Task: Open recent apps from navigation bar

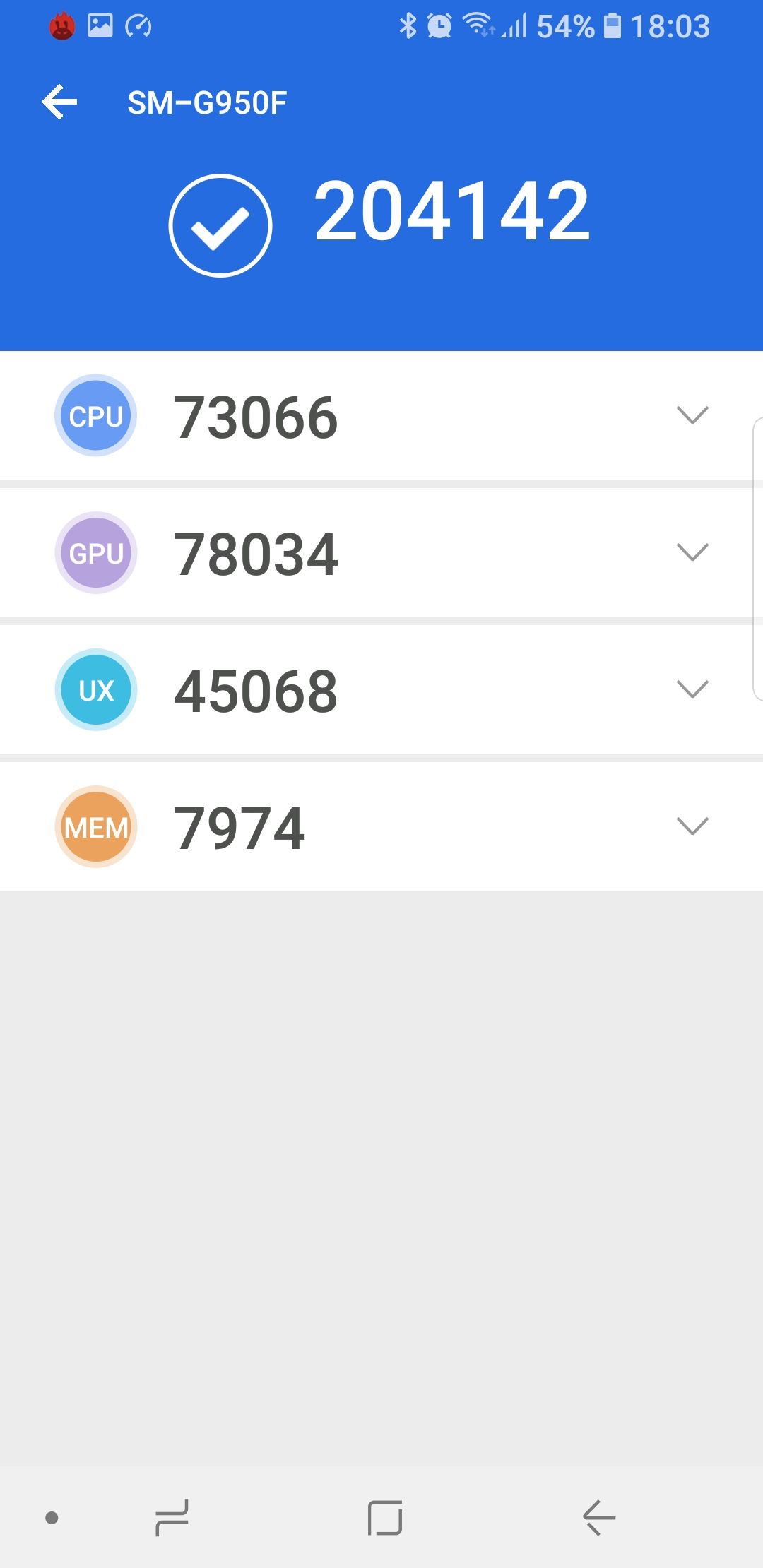Action: pos(172,1517)
